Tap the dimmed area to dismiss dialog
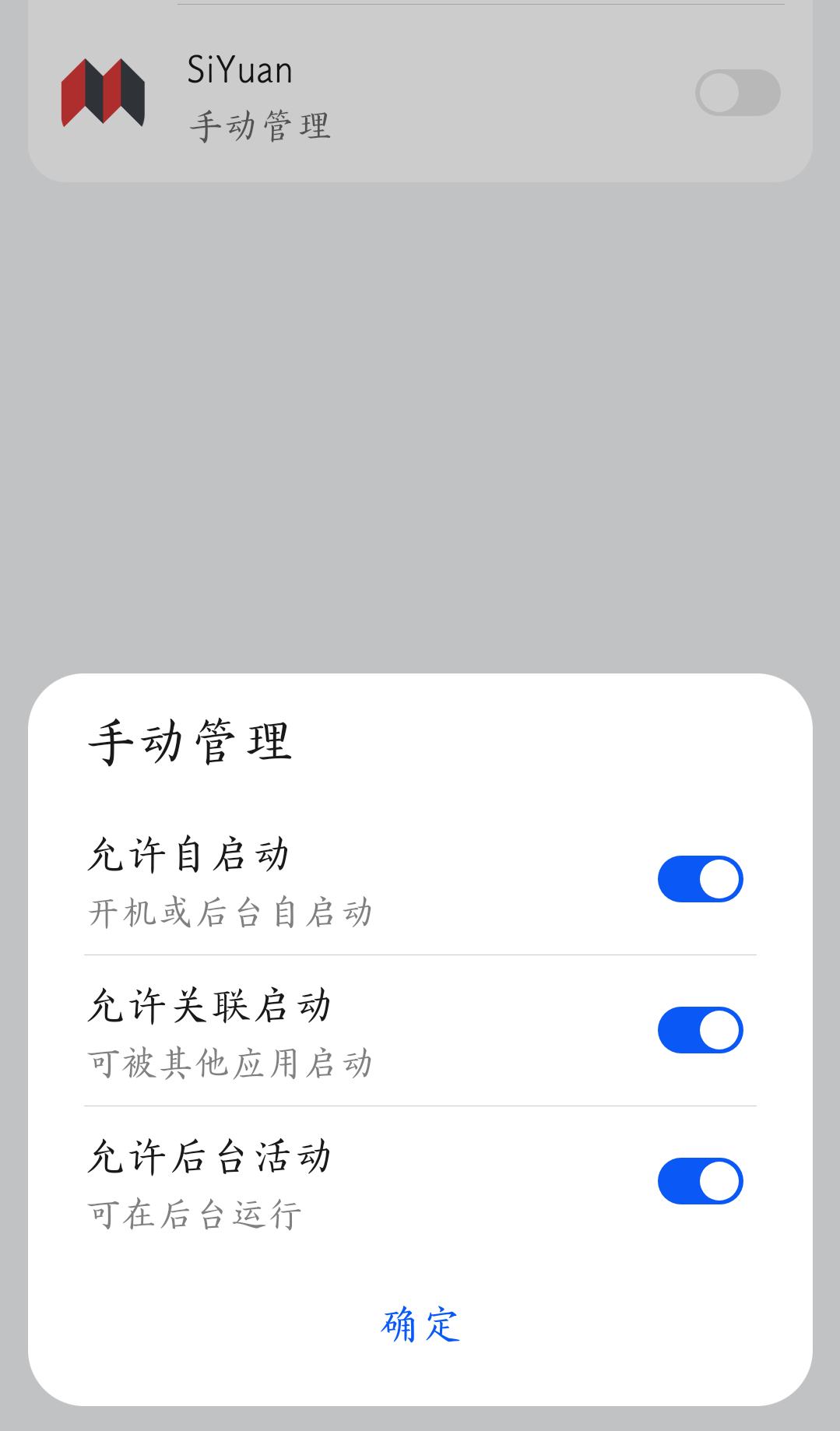840x1431 pixels. (x=420, y=428)
